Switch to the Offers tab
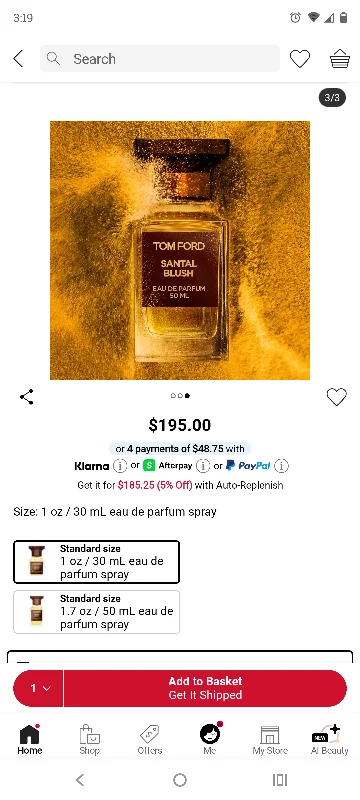 tap(150, 740)
